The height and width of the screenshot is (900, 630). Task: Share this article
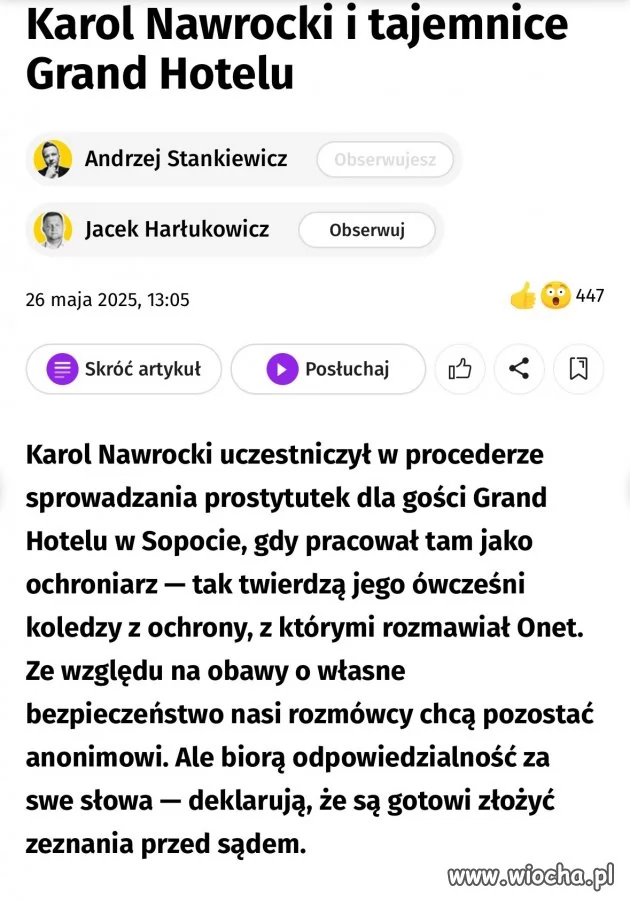519,369
